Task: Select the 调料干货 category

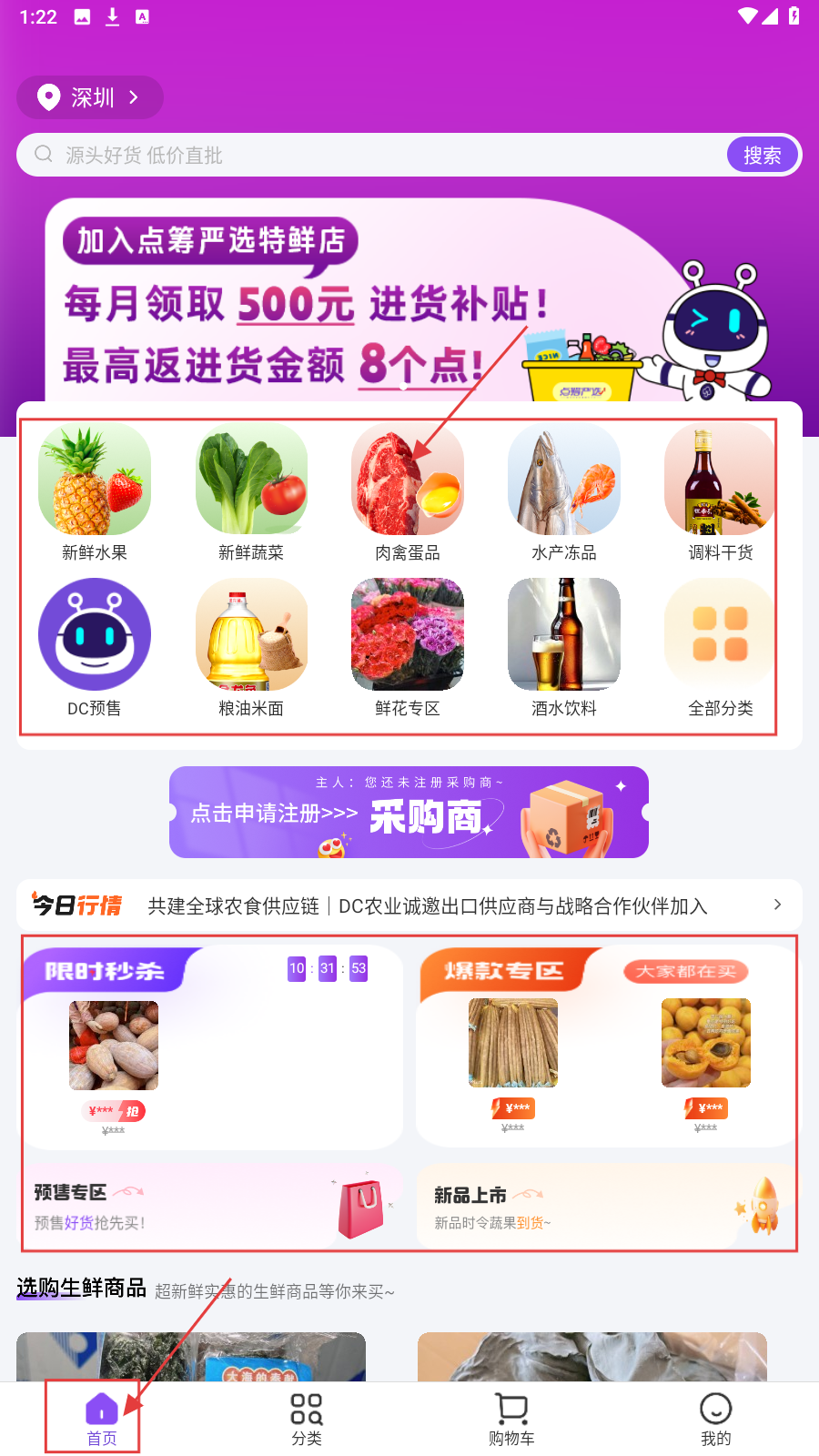Action: [720, 491]
